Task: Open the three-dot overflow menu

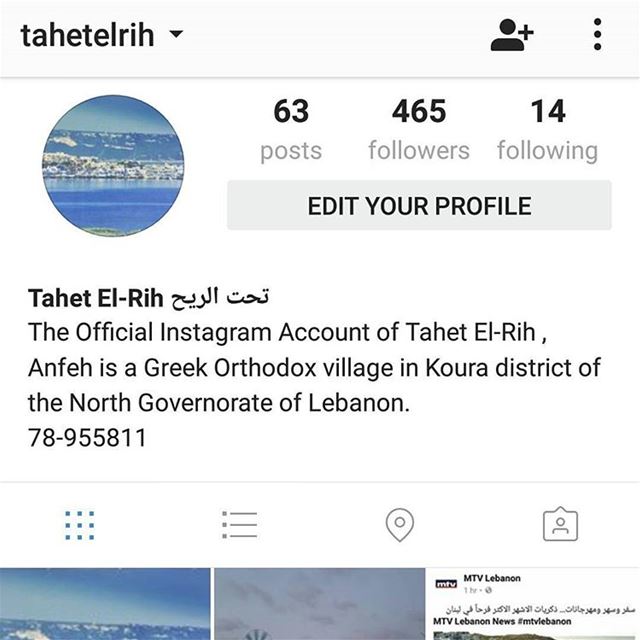Action: tap(597, 35)
